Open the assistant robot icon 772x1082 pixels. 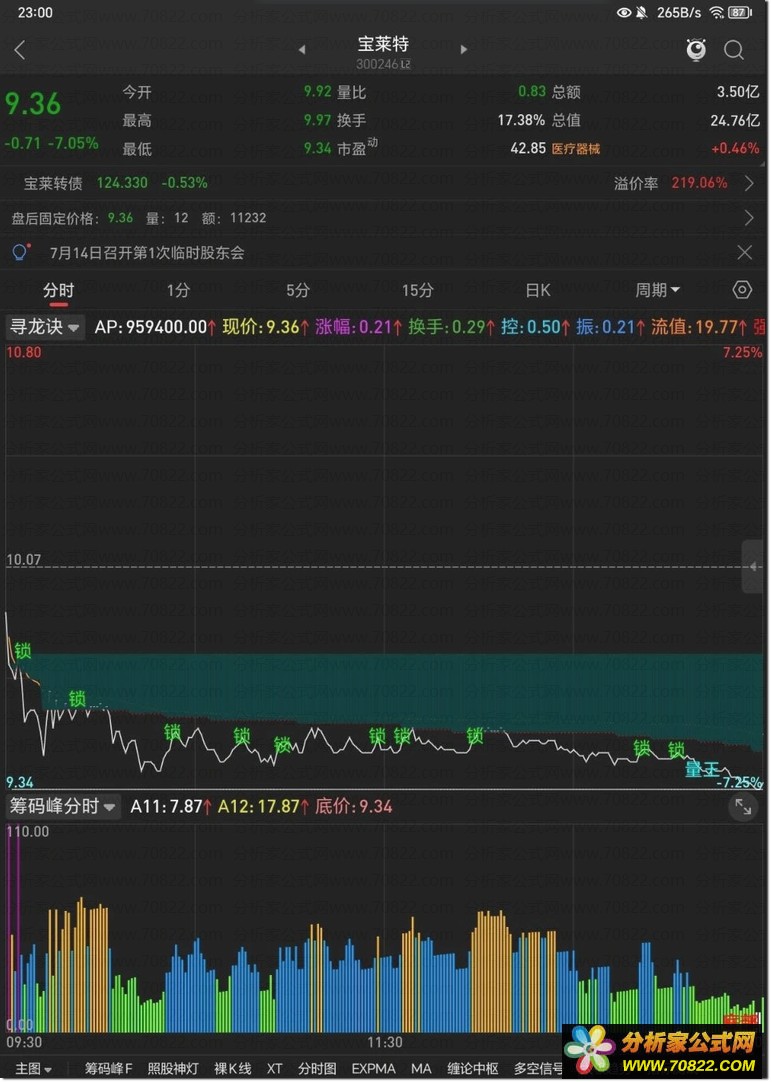click(x=696, y=50)
